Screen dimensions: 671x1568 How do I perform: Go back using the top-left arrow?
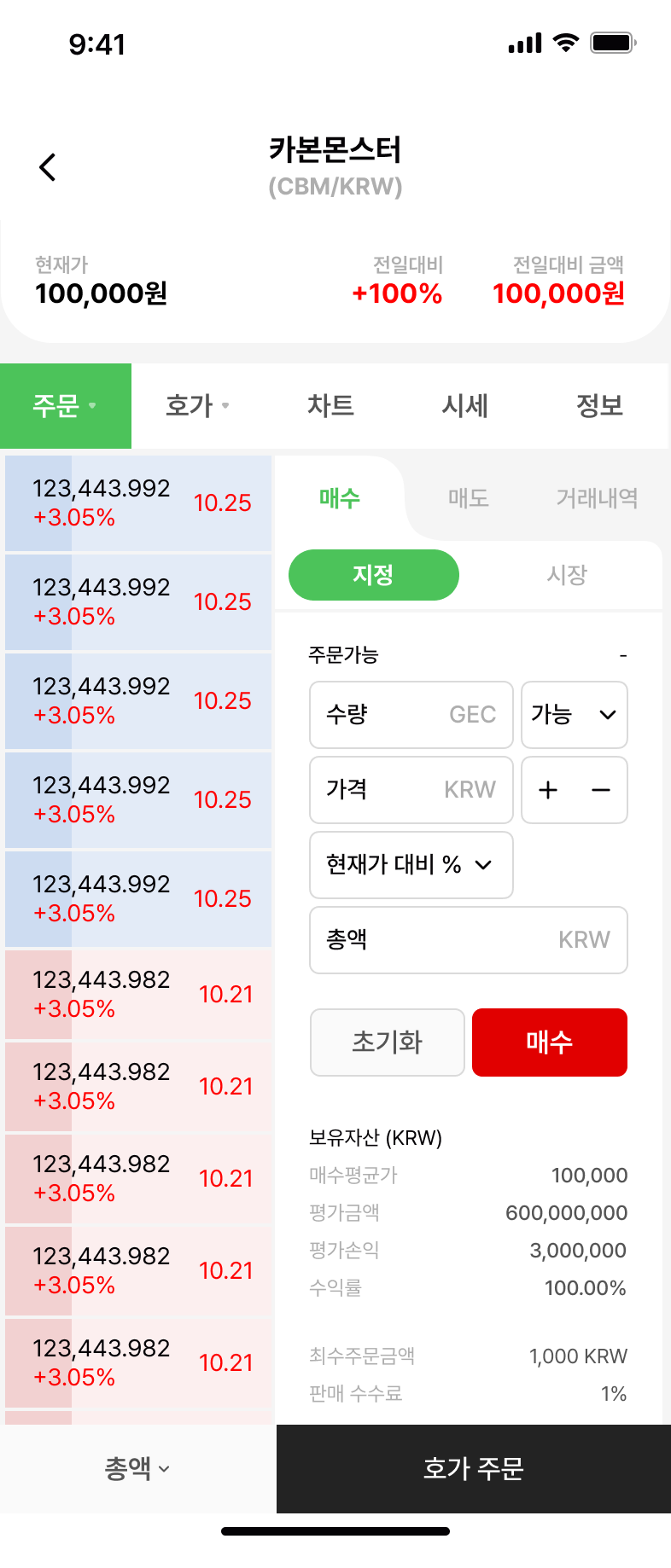tap(48, 167)
